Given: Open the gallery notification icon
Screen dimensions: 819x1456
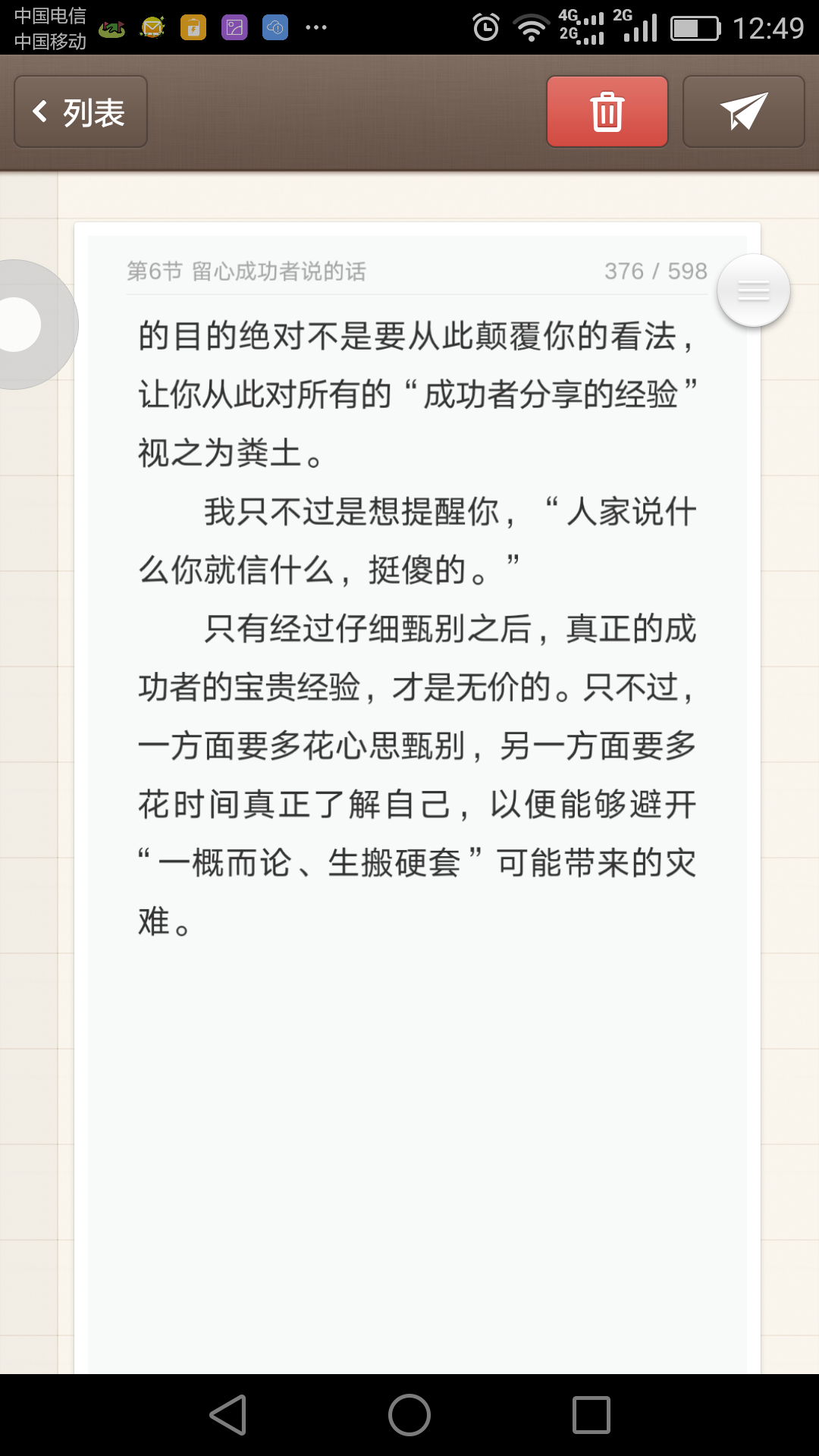Looking at the screenshot, I should [233, 27].
